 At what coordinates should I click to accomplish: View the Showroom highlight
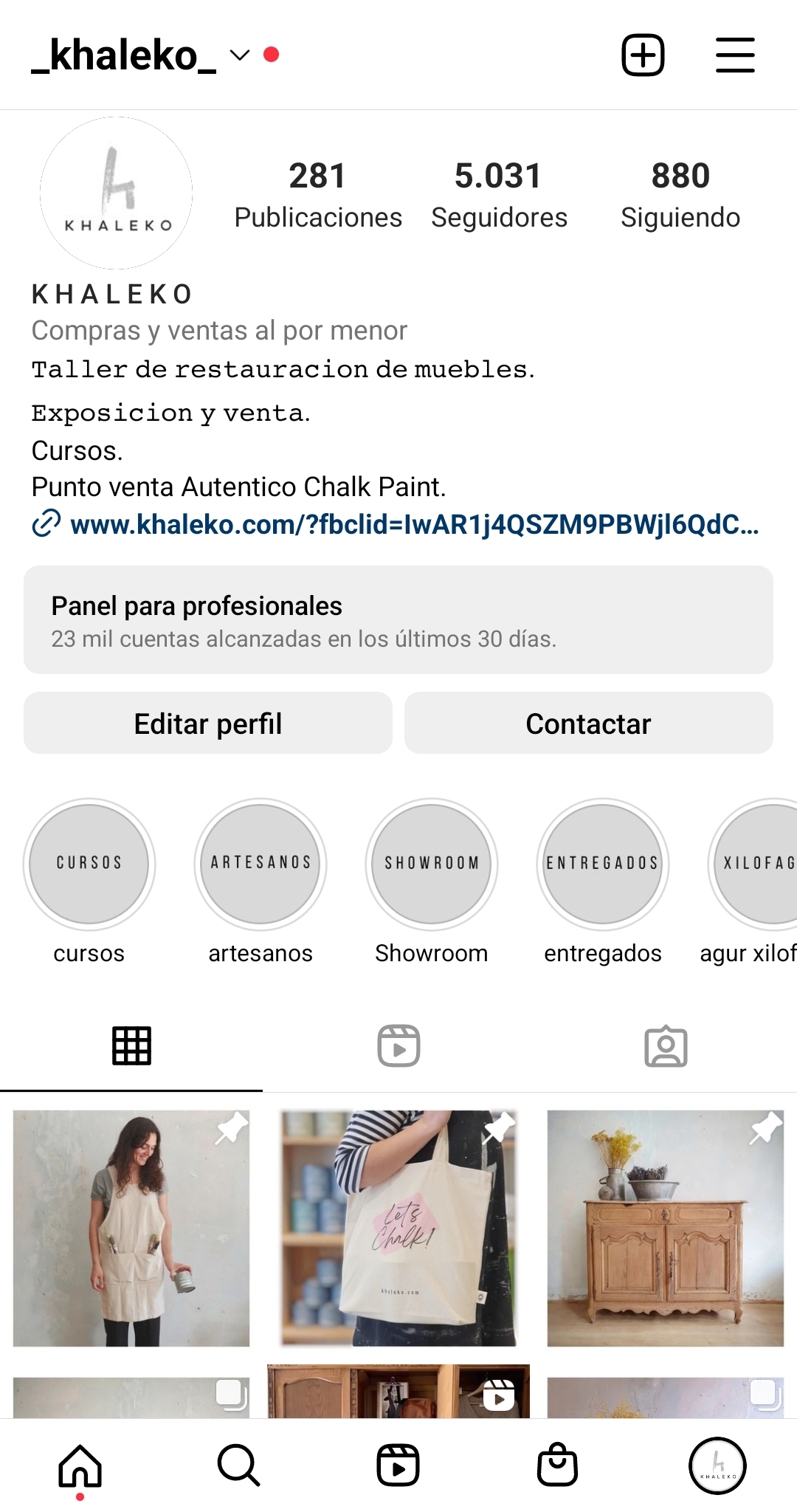[432, 864]
